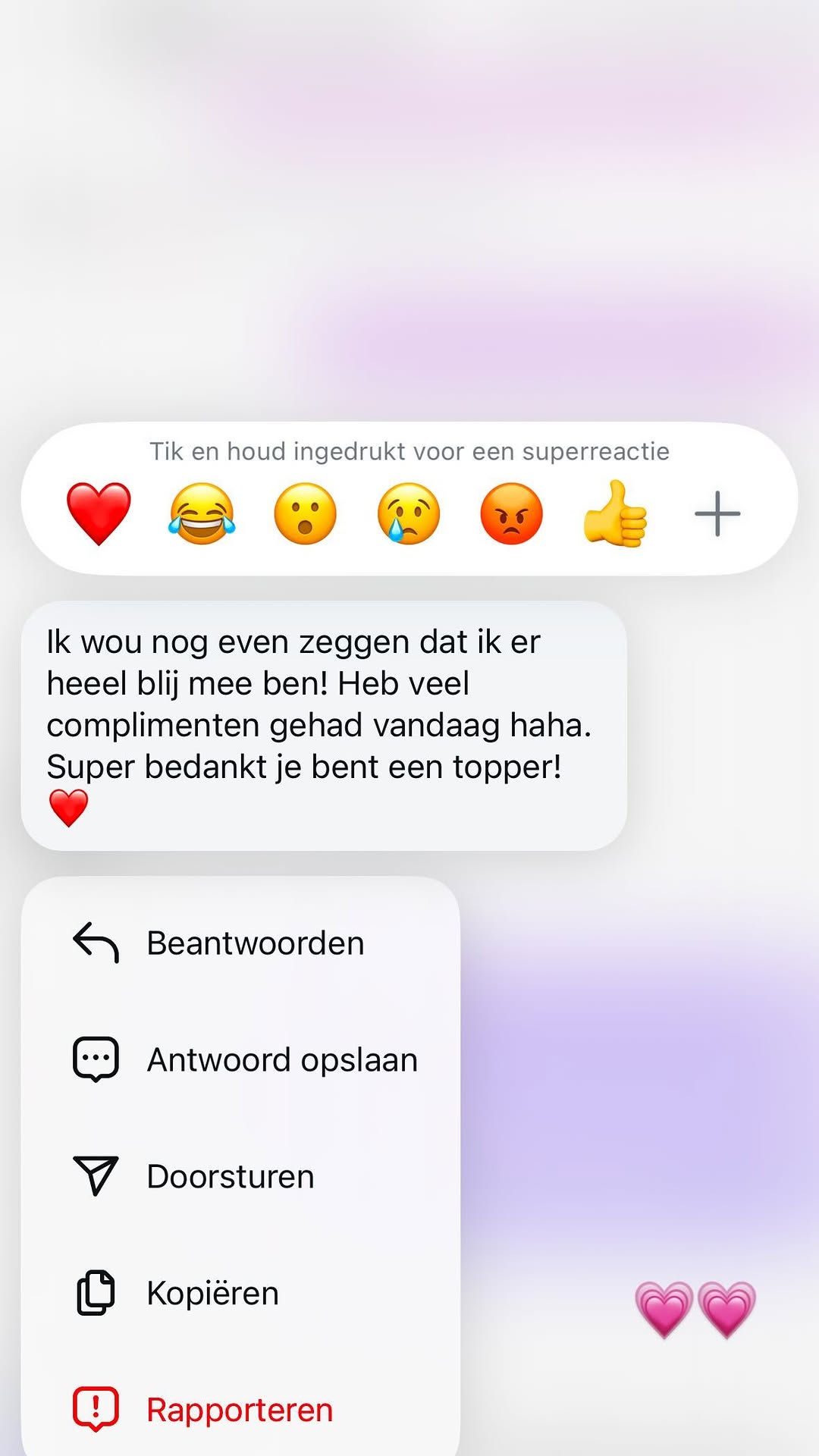
Task: Select the angry face reaction
Action: coord(511,513)
